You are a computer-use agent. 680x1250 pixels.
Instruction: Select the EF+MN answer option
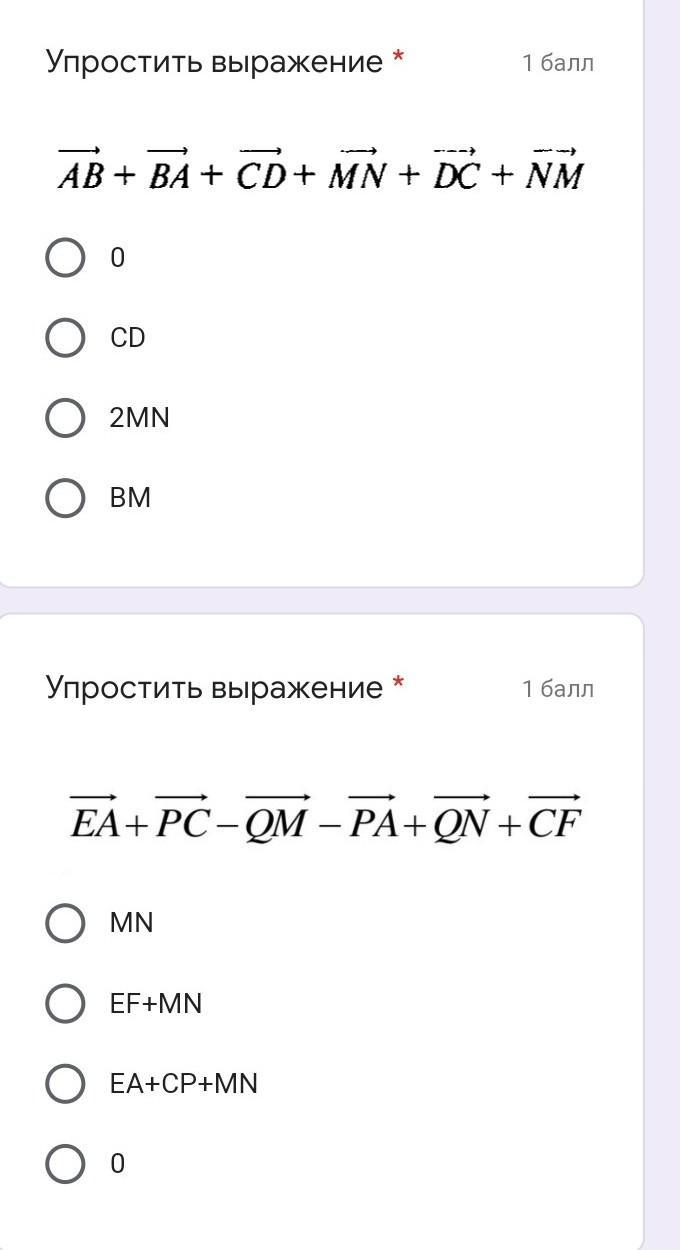pyautogui.click(x=65, y=1003)
